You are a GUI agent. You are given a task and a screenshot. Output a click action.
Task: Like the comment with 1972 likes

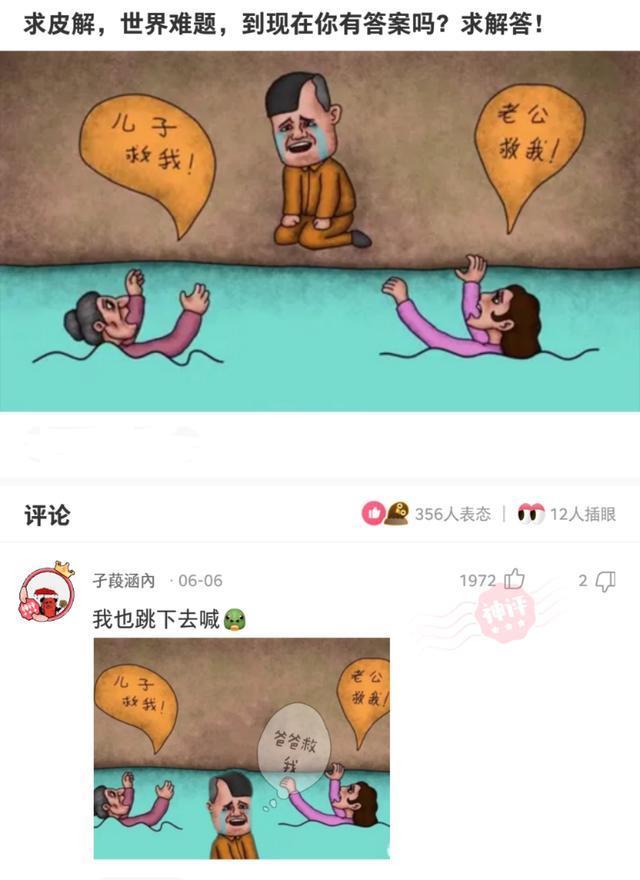[514, 580]
